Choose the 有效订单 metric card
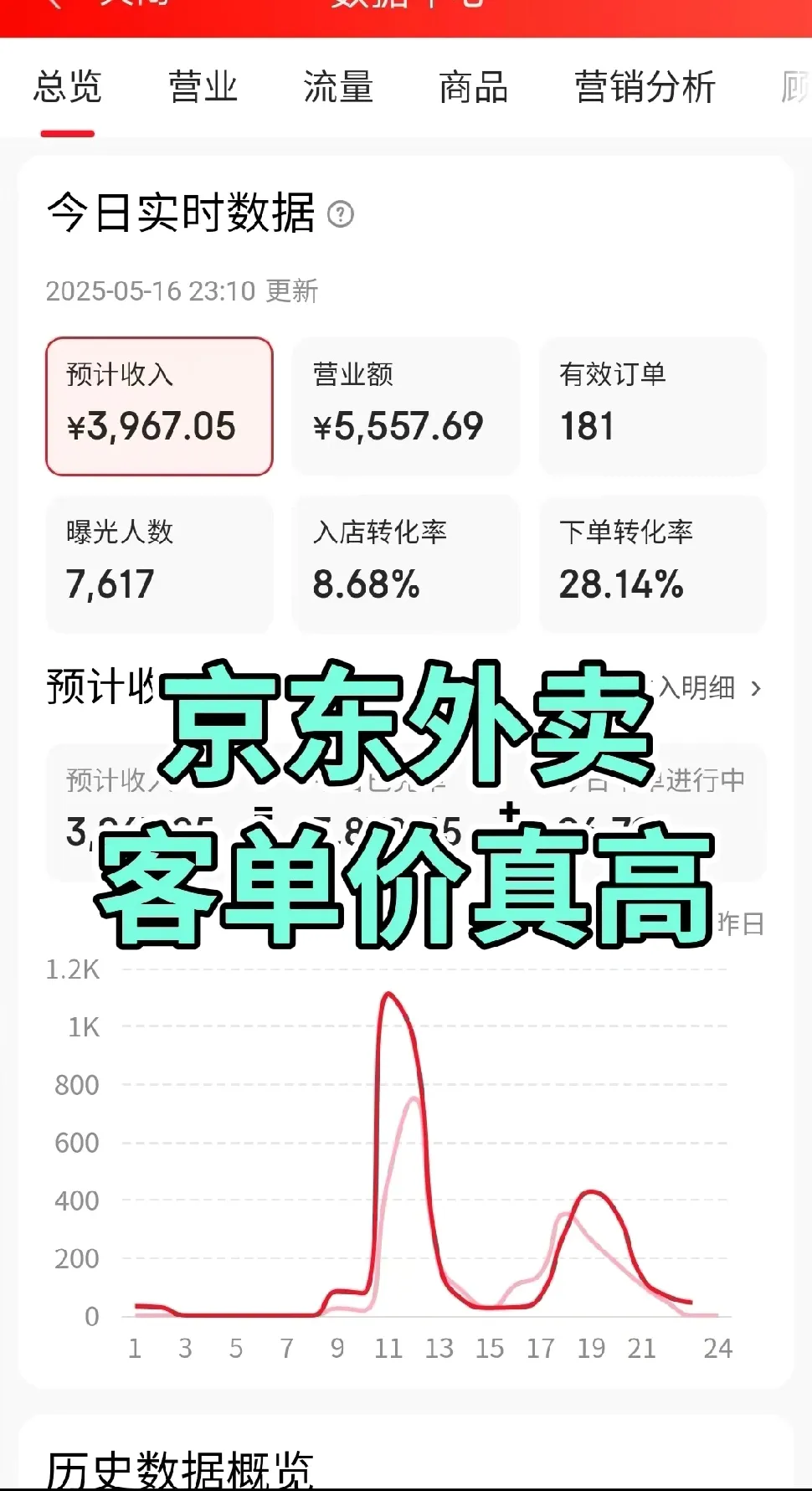This screenshot has height=1491, width=812. [x=653, y=406]
